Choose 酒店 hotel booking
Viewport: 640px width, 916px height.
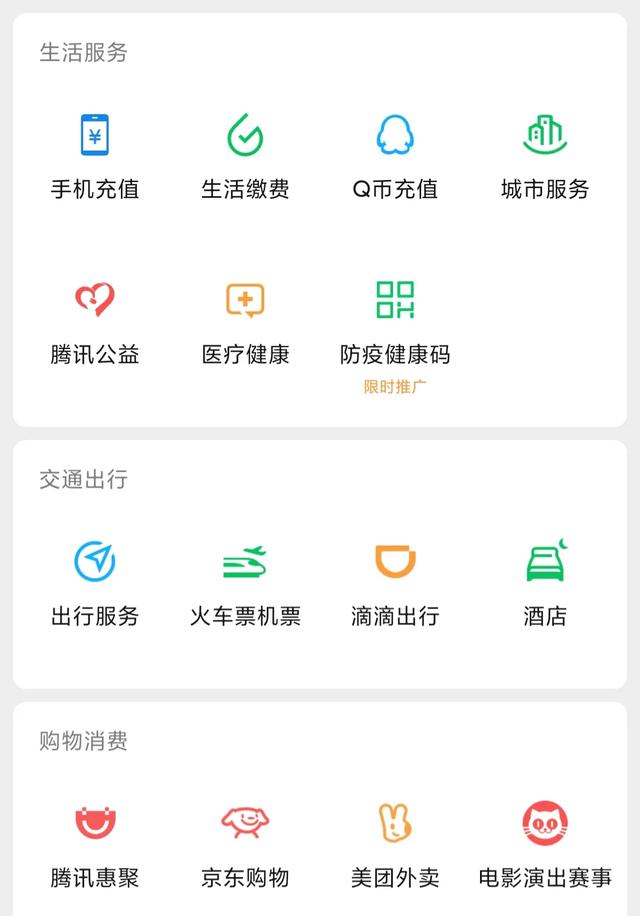pyautogui.click(x=545, y=582)
